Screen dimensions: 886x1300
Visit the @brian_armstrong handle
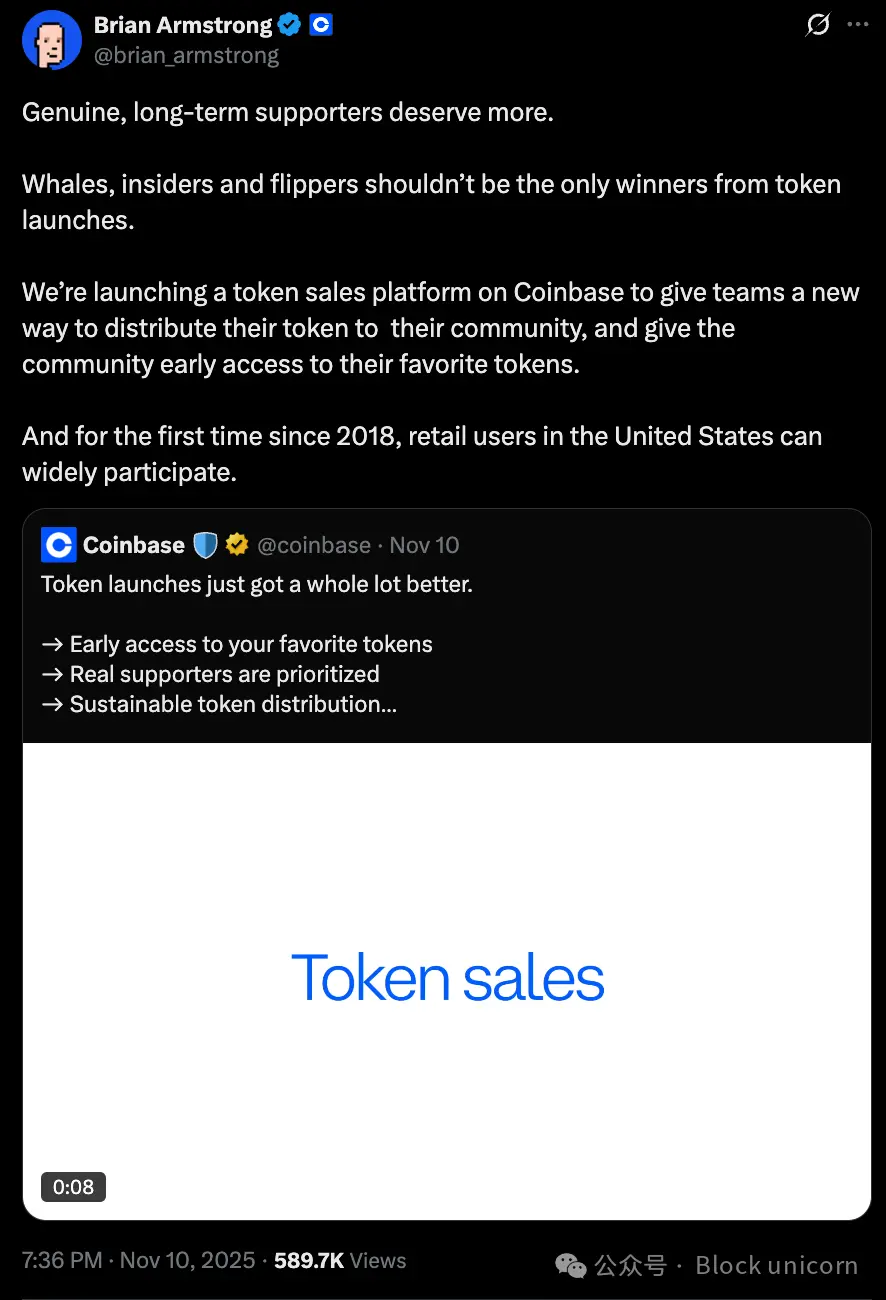coord(186,55)
